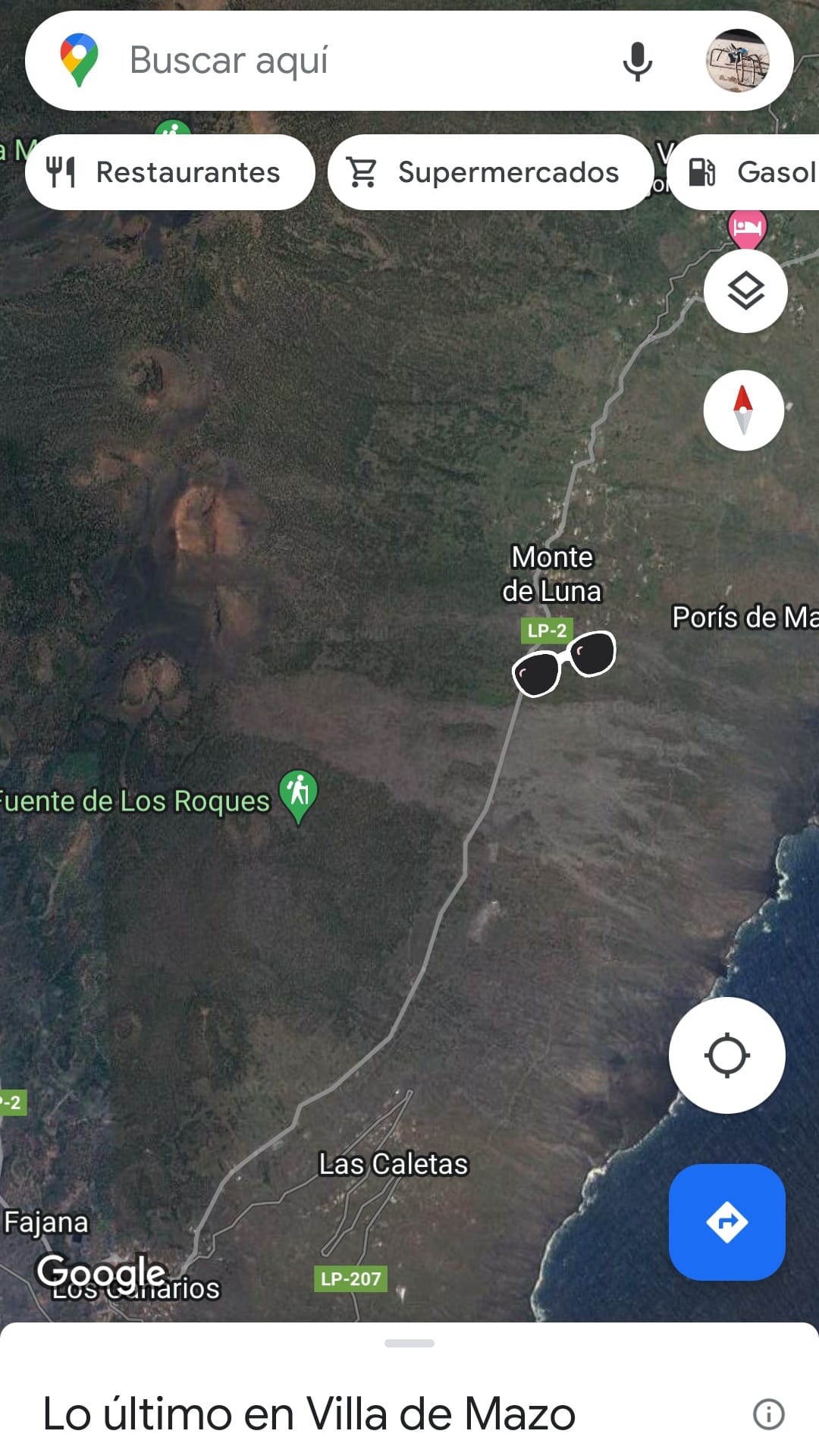Open info for 'Lo último en Villa de Mazo'

pyautogui.click(x=768, y=1414)
